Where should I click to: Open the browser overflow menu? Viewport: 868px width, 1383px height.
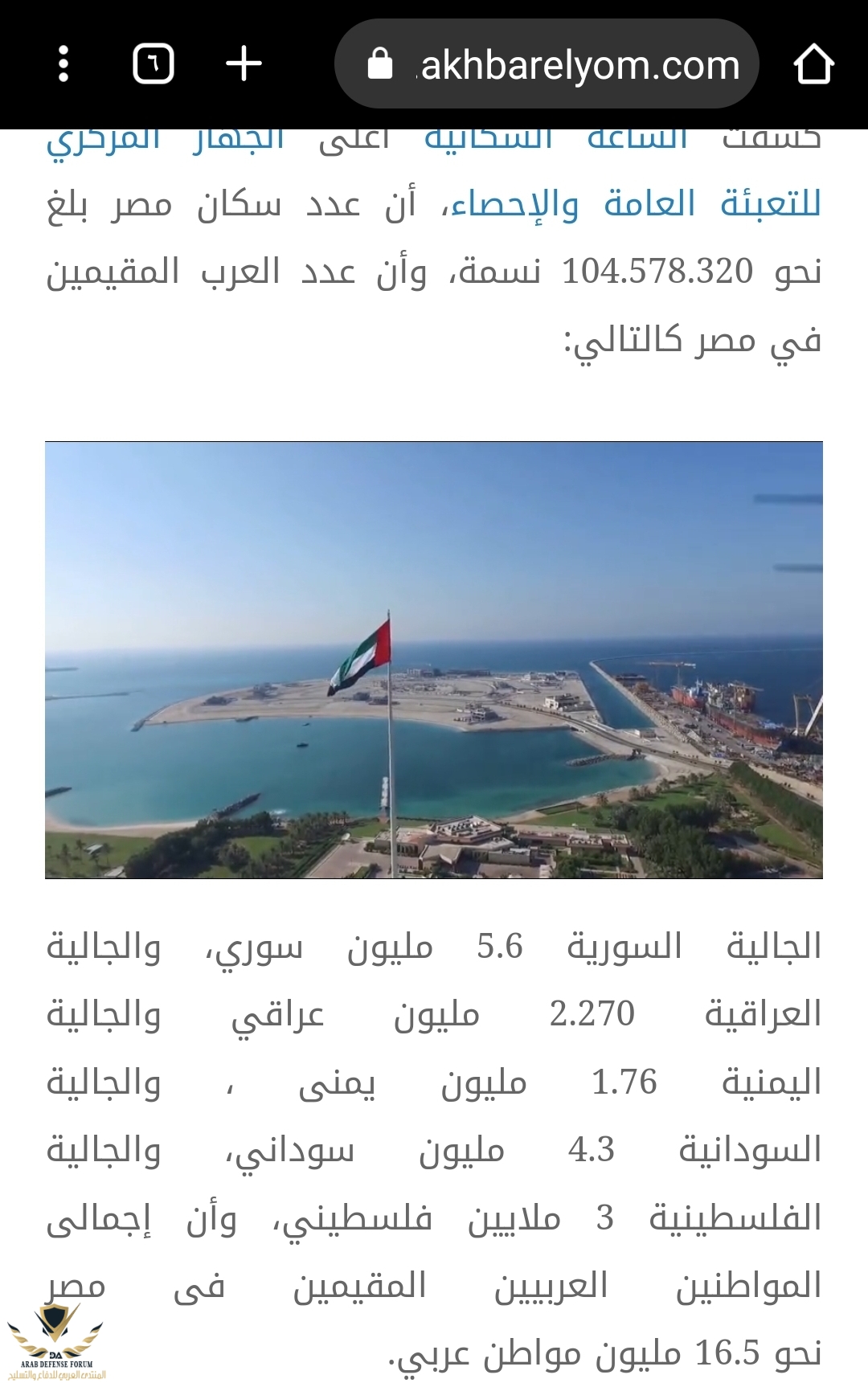click(63, 64)
